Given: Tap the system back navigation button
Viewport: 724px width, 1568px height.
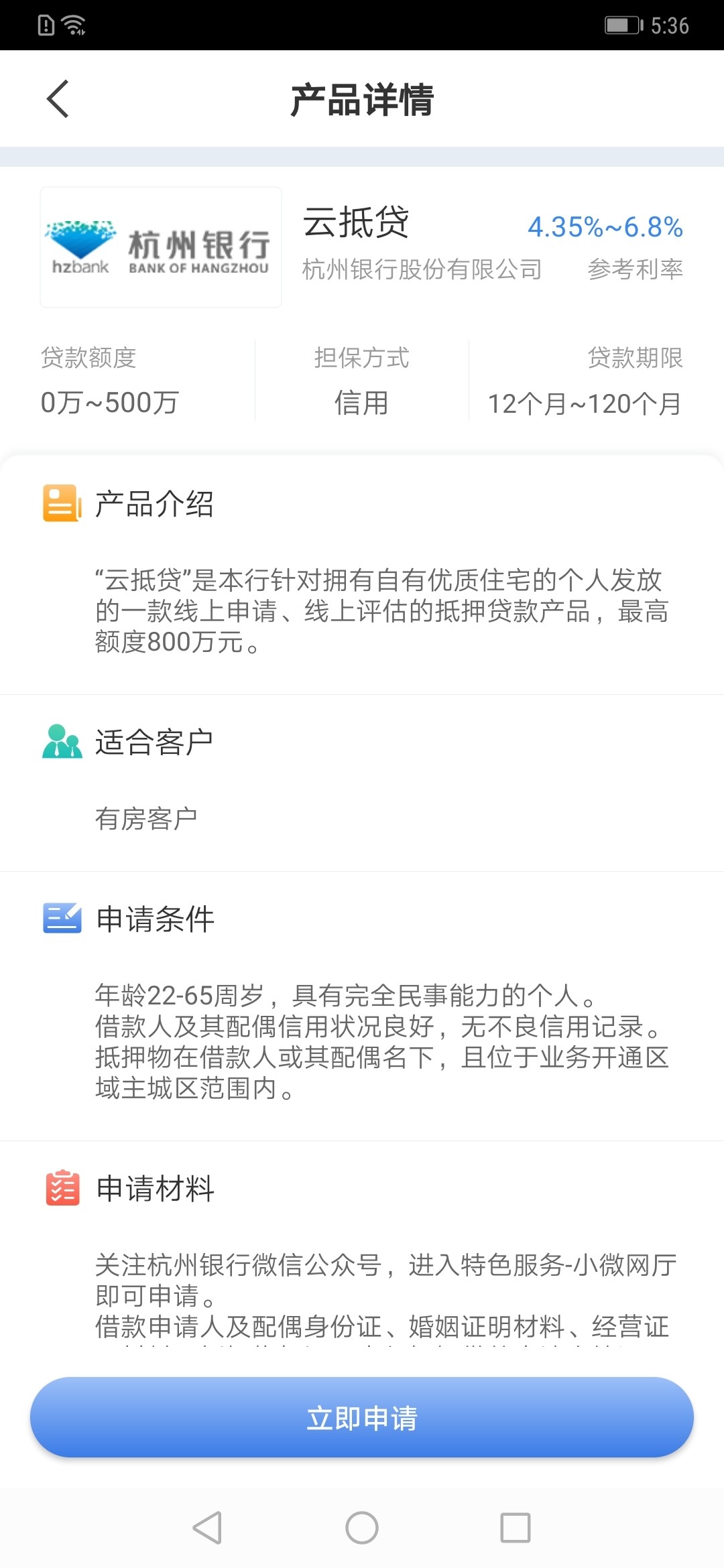Looking at the screenshot, I should click(207, 1528).
